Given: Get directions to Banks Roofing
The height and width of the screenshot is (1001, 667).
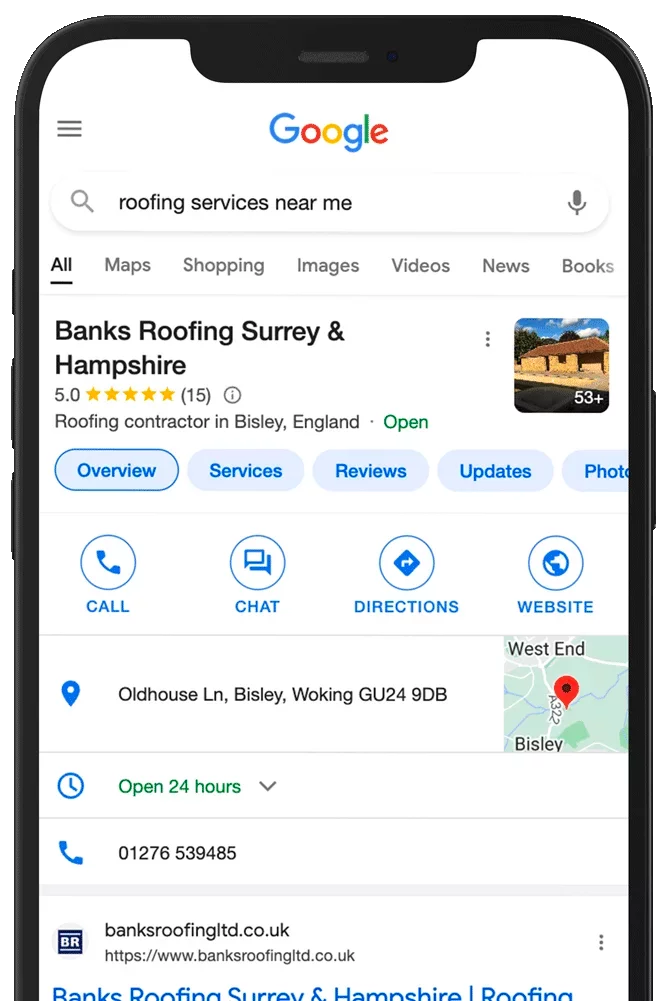Looking at the screenshot, I should tap(406, 575).
